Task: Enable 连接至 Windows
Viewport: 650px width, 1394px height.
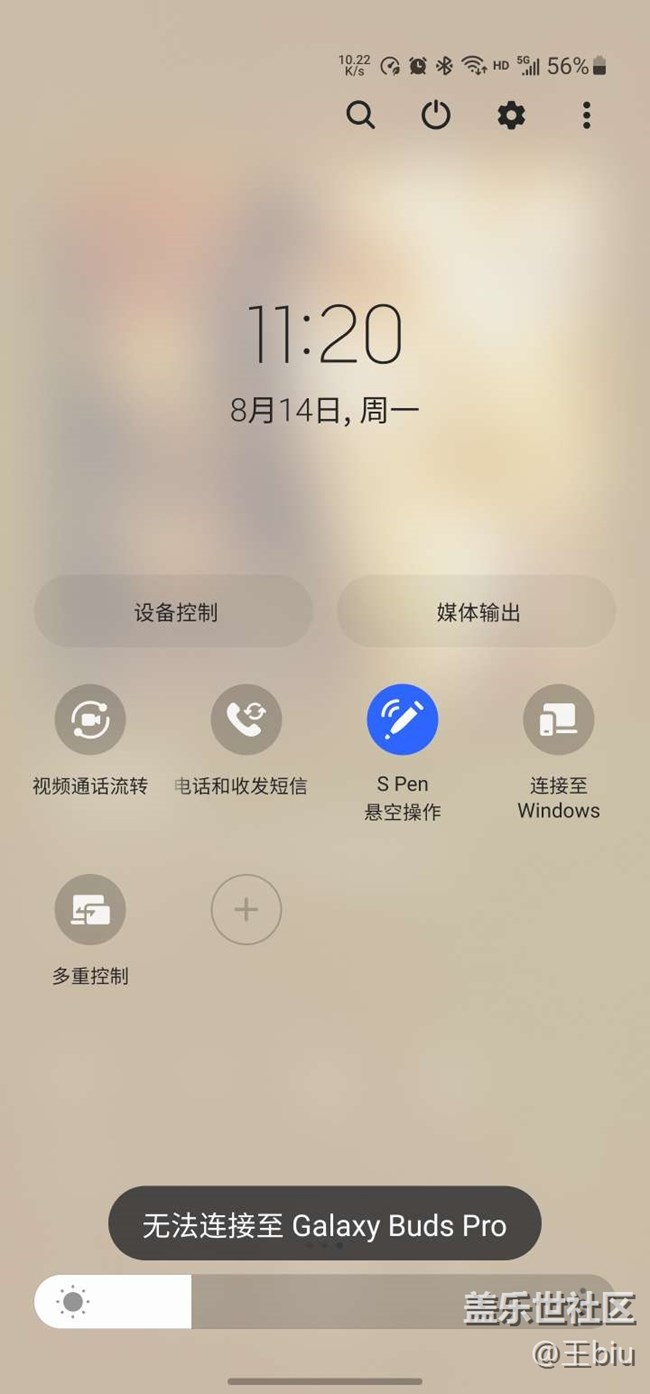Action: [558, 720]
